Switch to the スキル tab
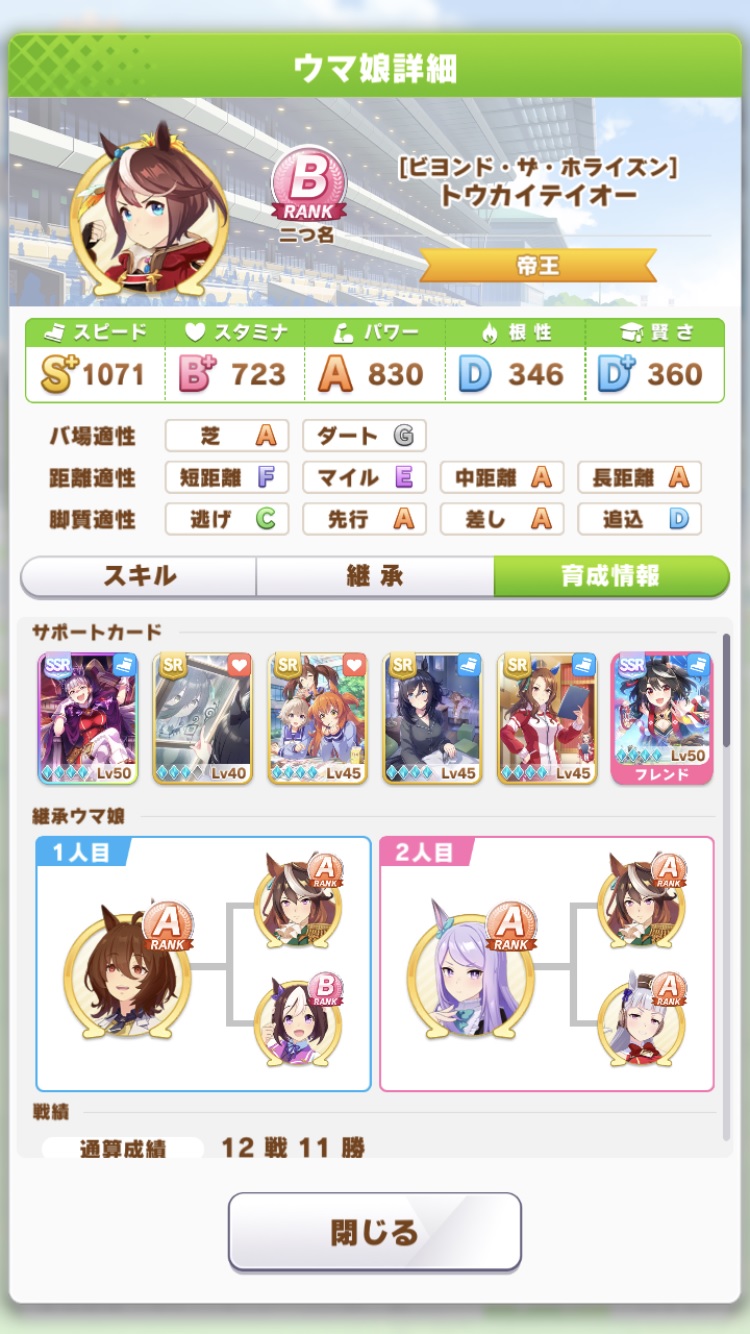Viewport: 750px width, 1334px height. coord(139,576)
